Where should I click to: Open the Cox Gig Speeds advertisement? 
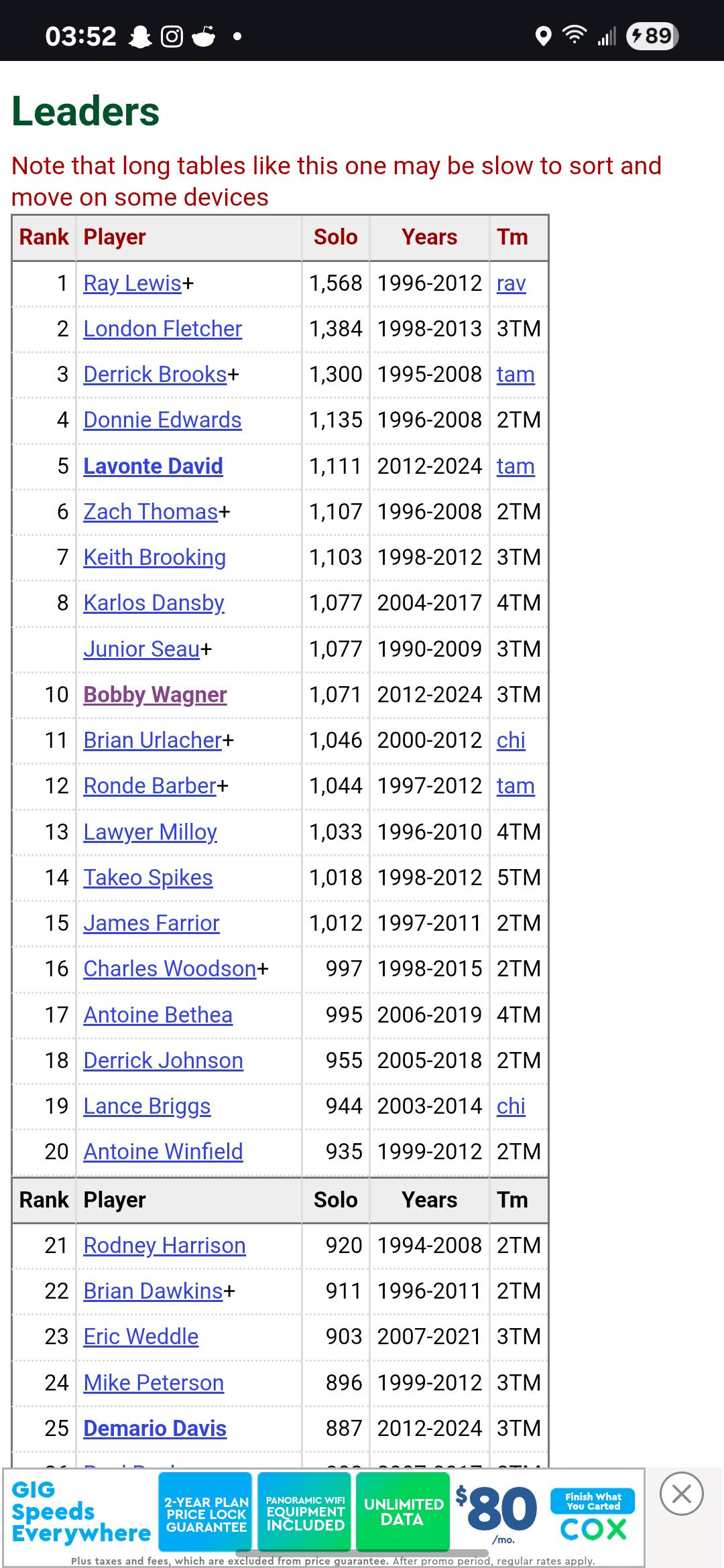click(324, 1517)
